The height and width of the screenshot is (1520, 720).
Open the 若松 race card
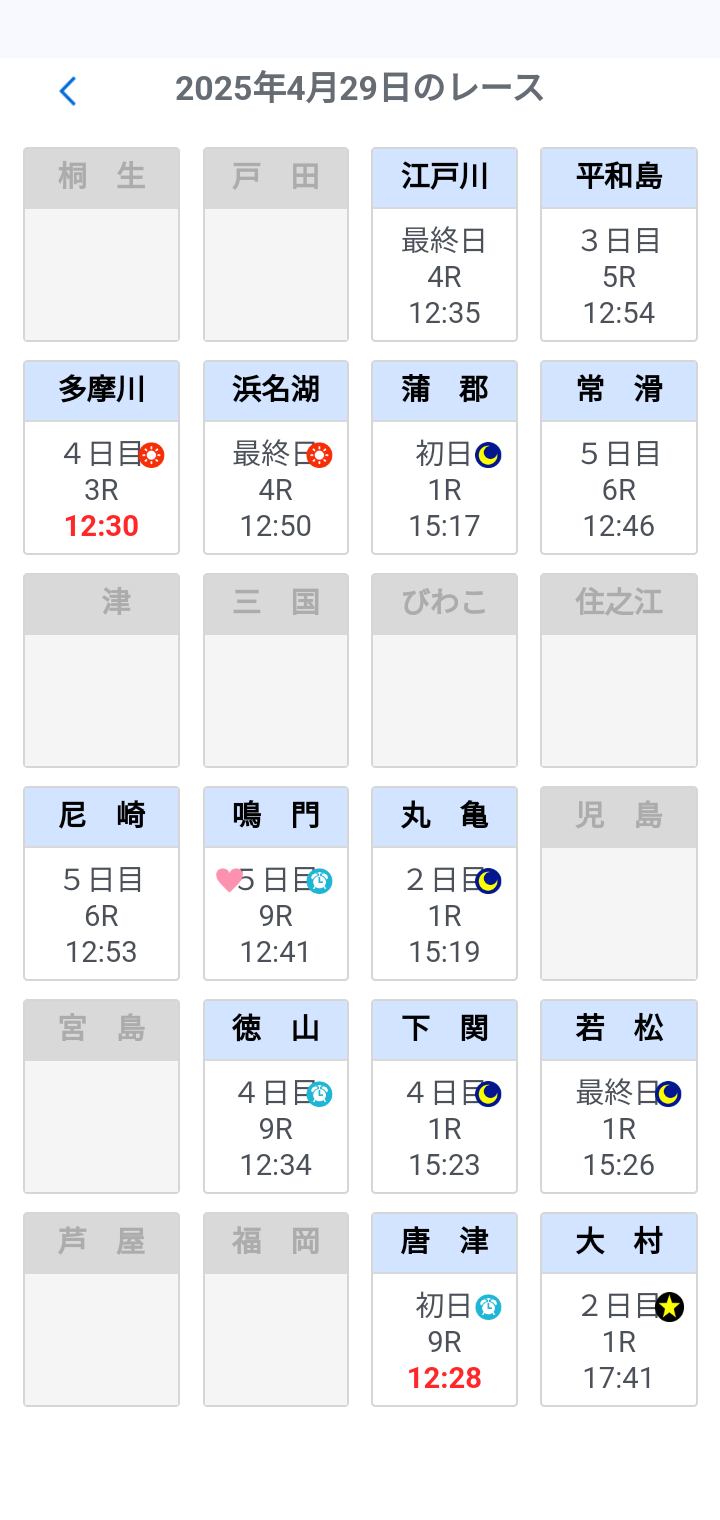click(x=618, y=1098)
